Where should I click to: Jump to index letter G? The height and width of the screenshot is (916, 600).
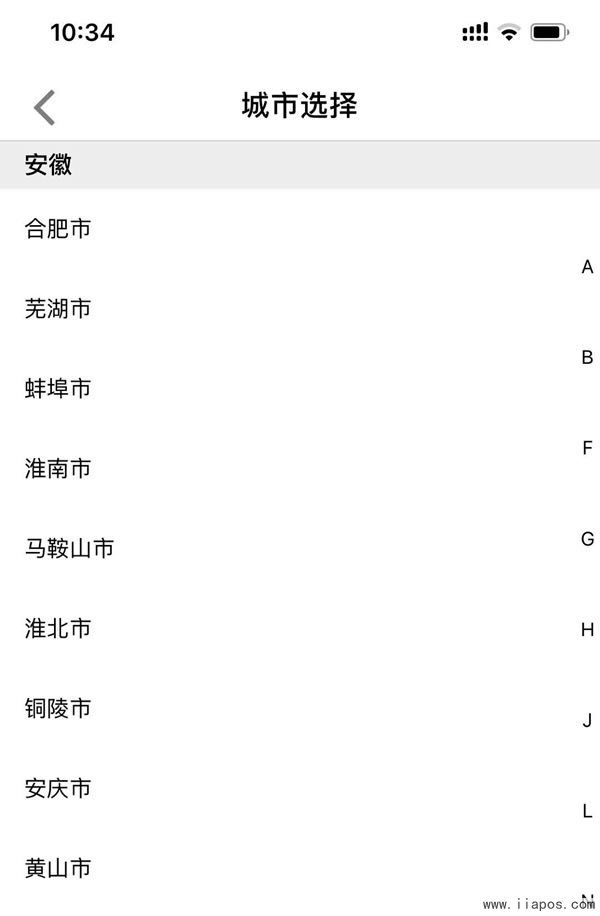pyautogui.click(x=587, y=539)
